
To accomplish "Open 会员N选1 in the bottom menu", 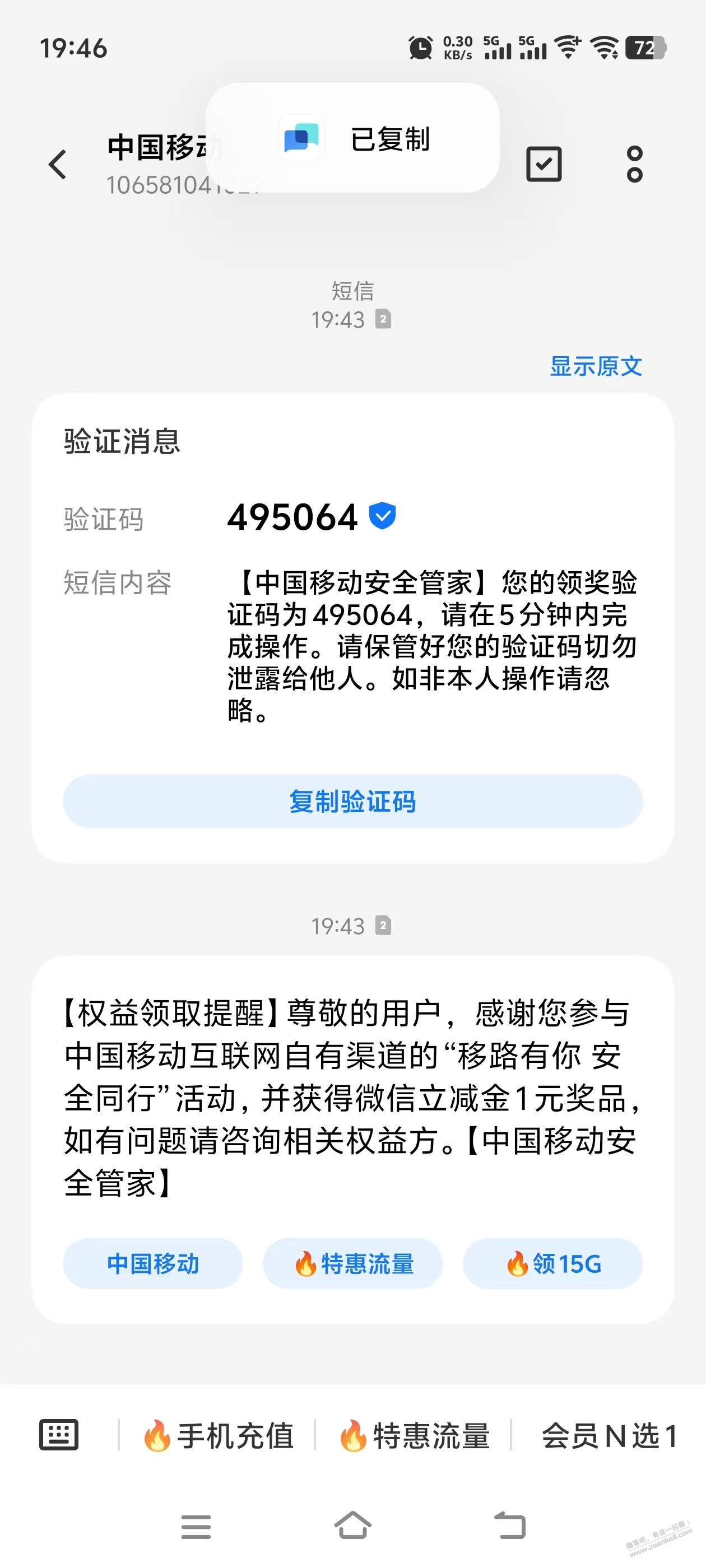I will (x=609, y=1436).
